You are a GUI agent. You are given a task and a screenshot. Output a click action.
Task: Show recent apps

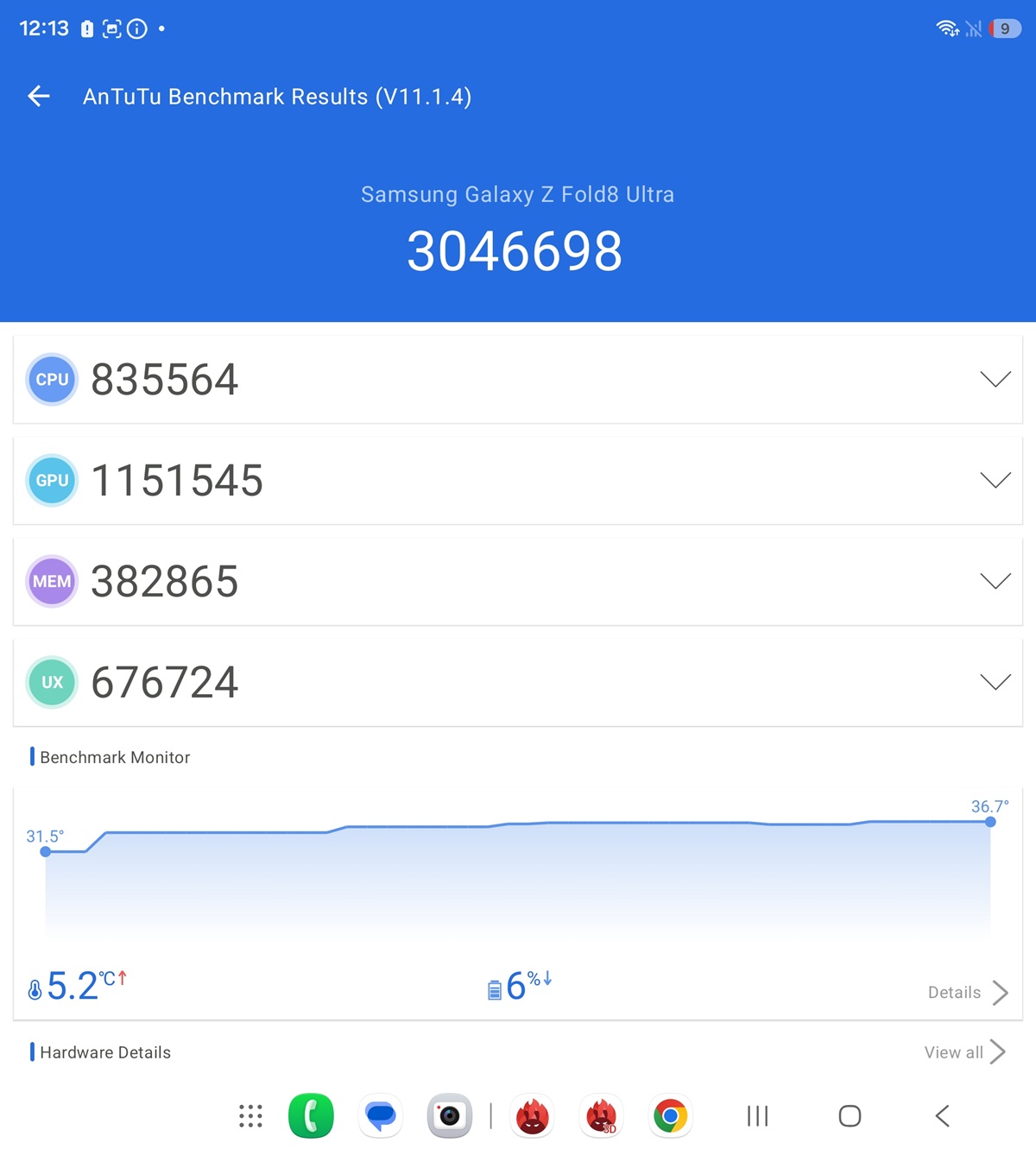758,1116
